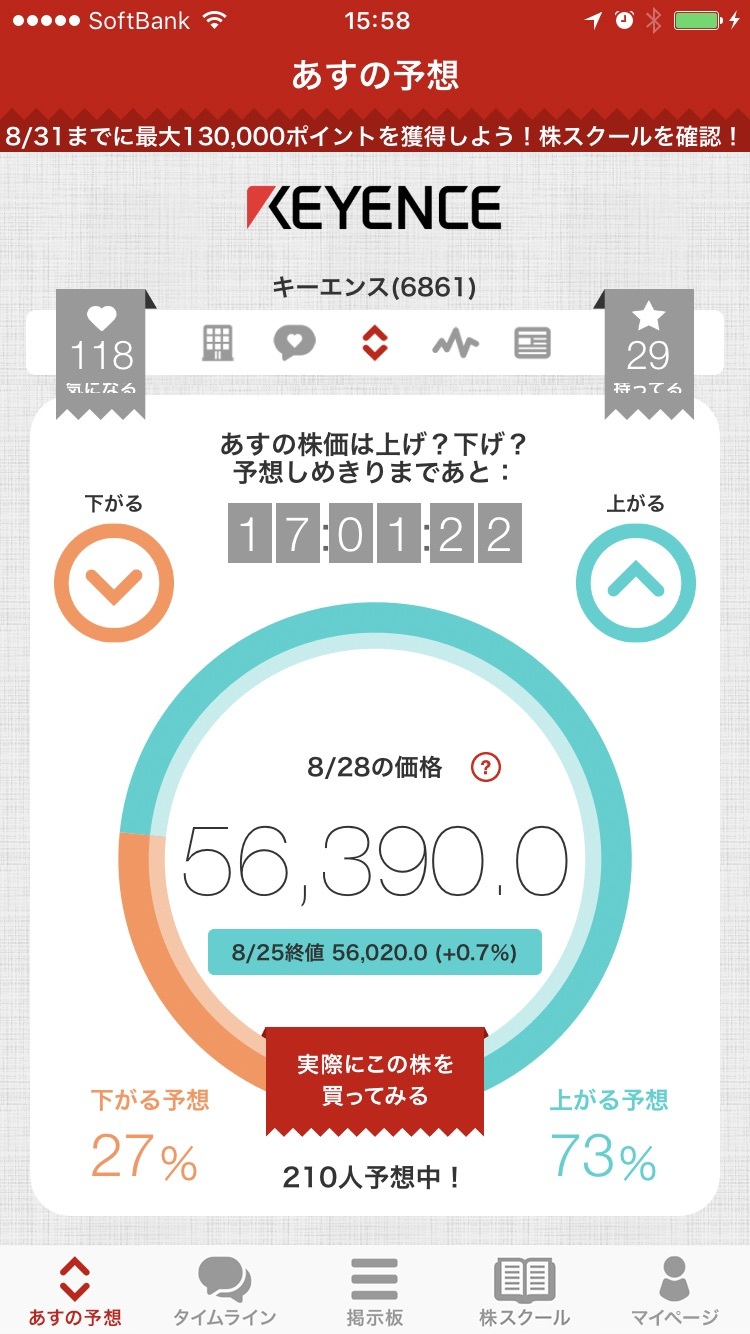750x1334 pixels.
Task: Open the company info building icon
Action: pyautogui.click(x=217, y=343)
